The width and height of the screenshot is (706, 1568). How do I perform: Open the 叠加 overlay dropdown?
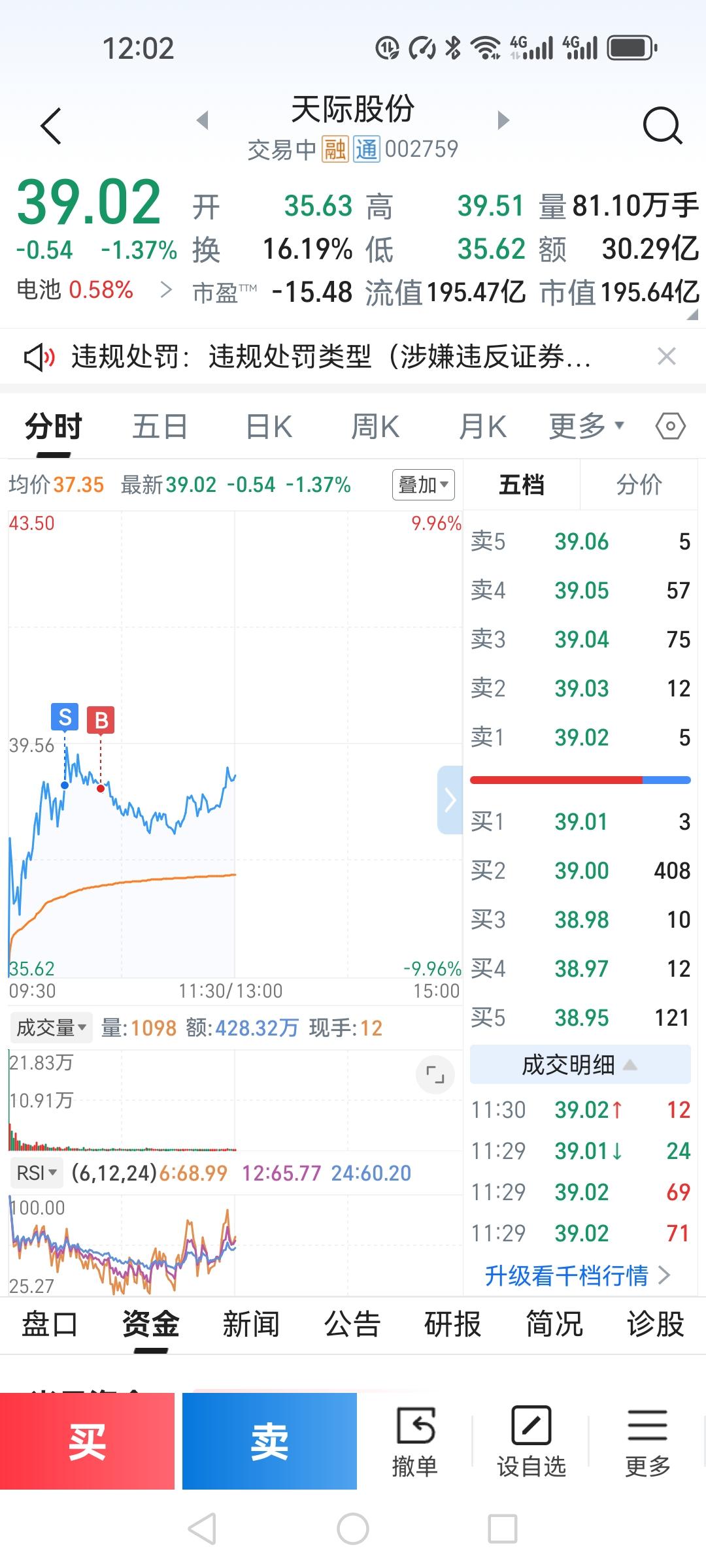[x=423, y=485]
